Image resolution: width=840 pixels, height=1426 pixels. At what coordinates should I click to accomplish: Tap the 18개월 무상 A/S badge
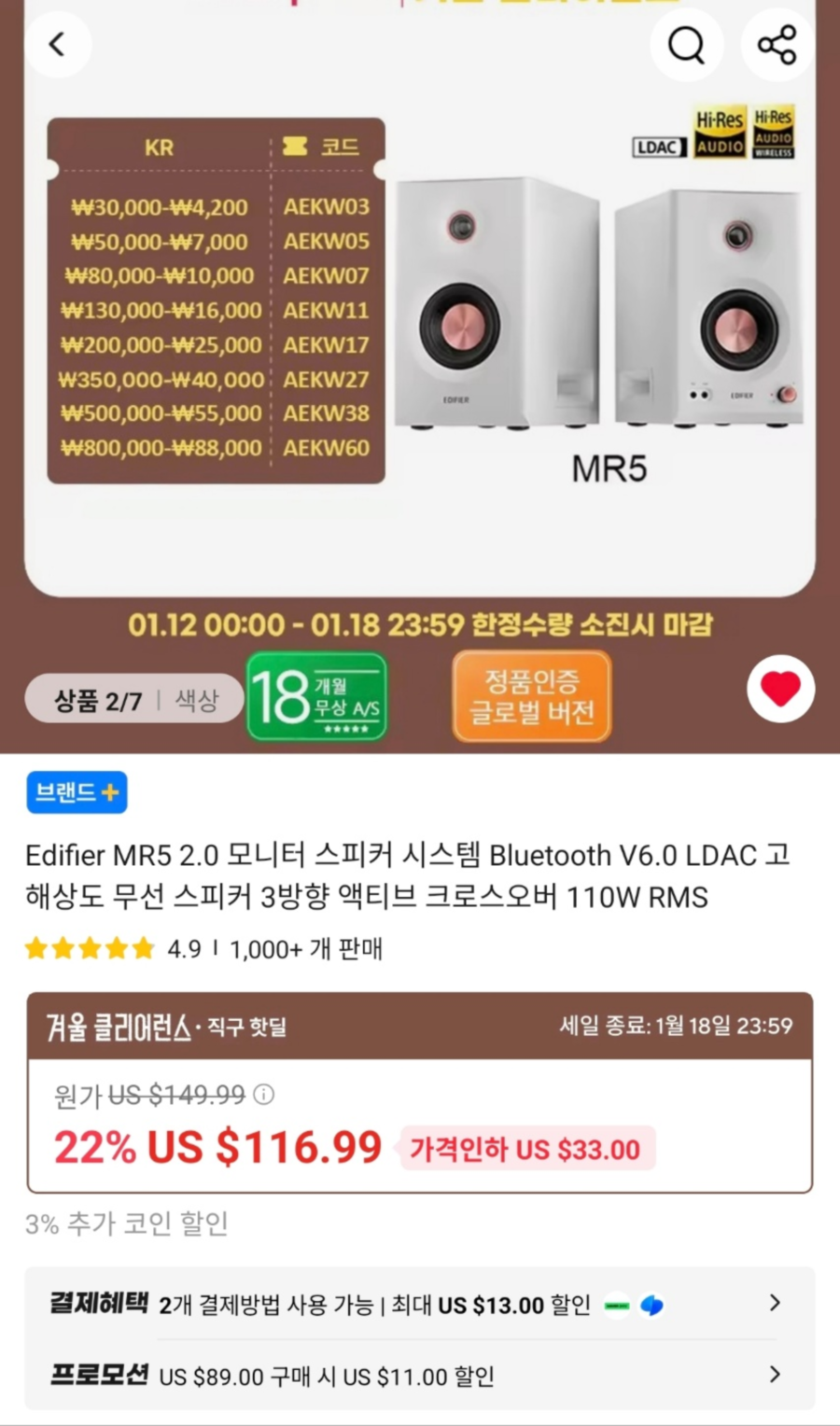tap(316, 697)
